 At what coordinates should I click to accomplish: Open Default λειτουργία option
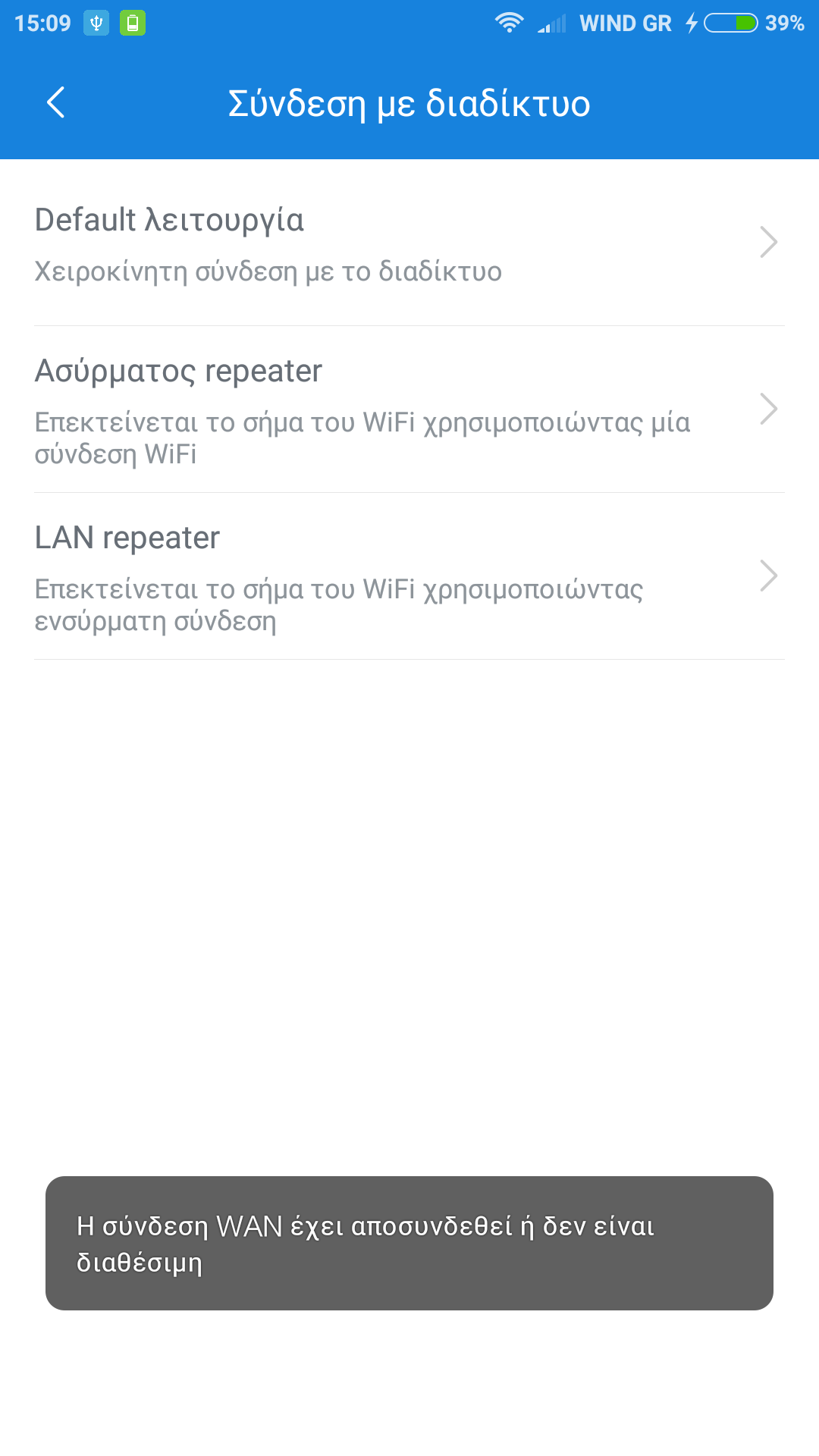(x=409, y=243)
